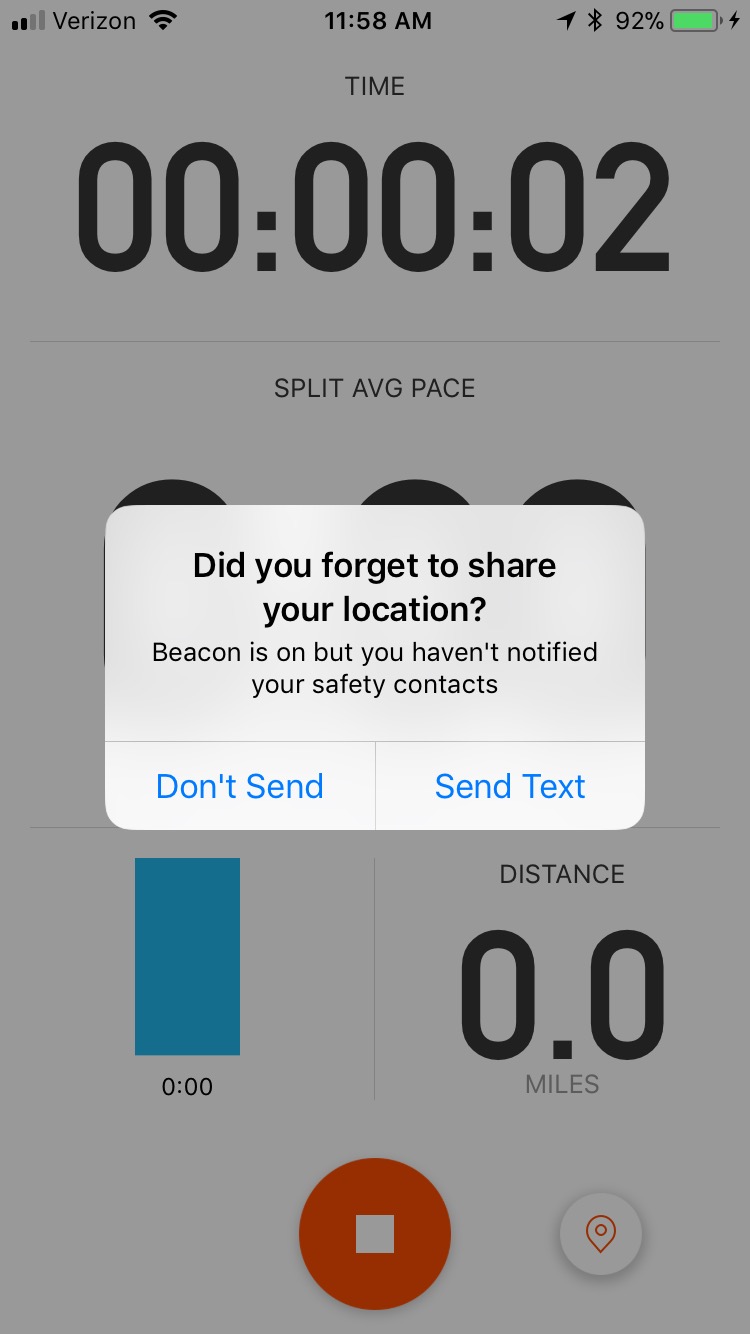The width and height of the screenshot is (750, 1334).
Task: Stop the activity recording
Action: point(375,1234)
